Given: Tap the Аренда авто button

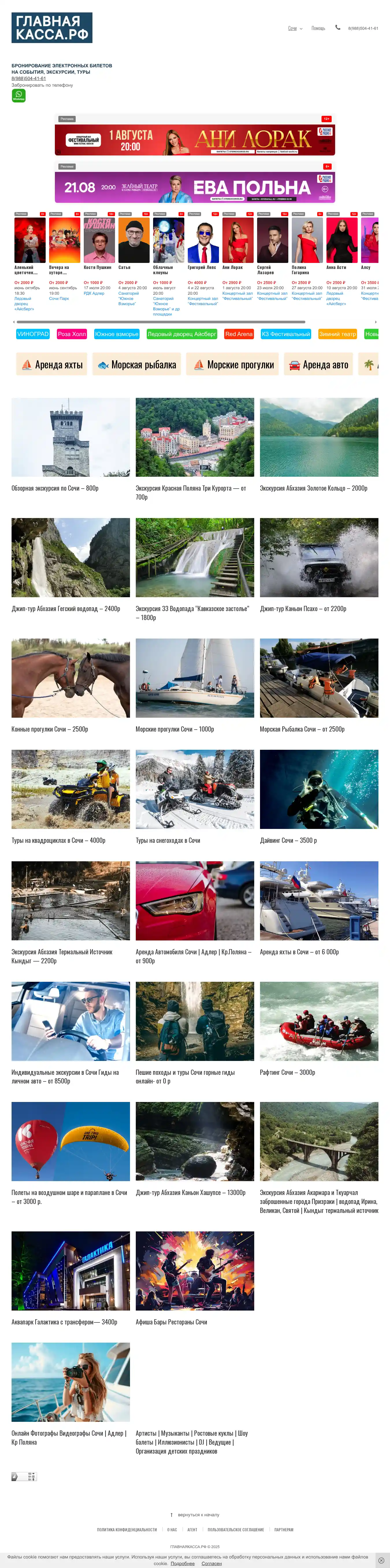Looking at the screenshot, I should click(318, 365).
